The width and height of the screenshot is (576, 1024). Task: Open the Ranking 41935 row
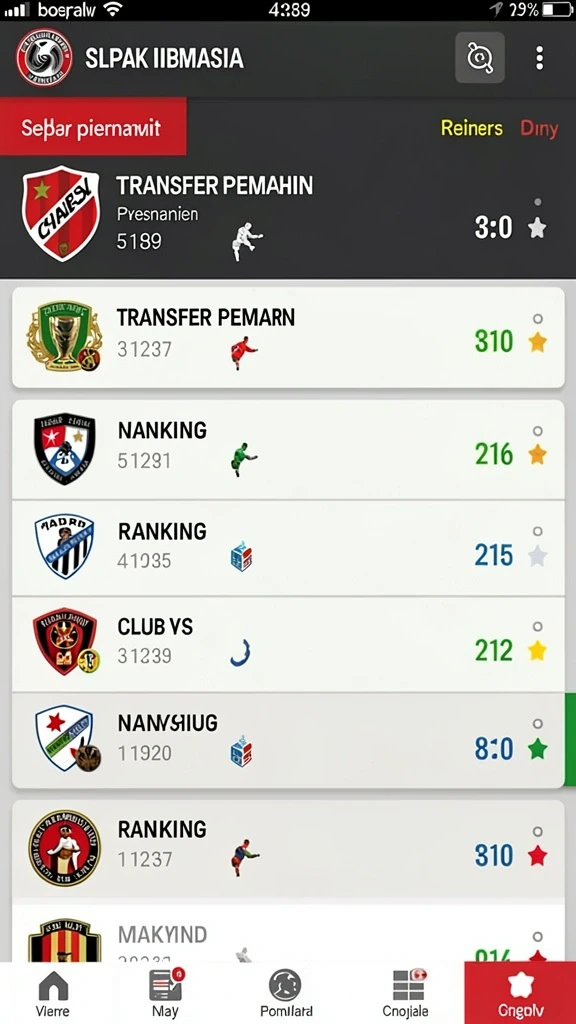tap(288, 548)
